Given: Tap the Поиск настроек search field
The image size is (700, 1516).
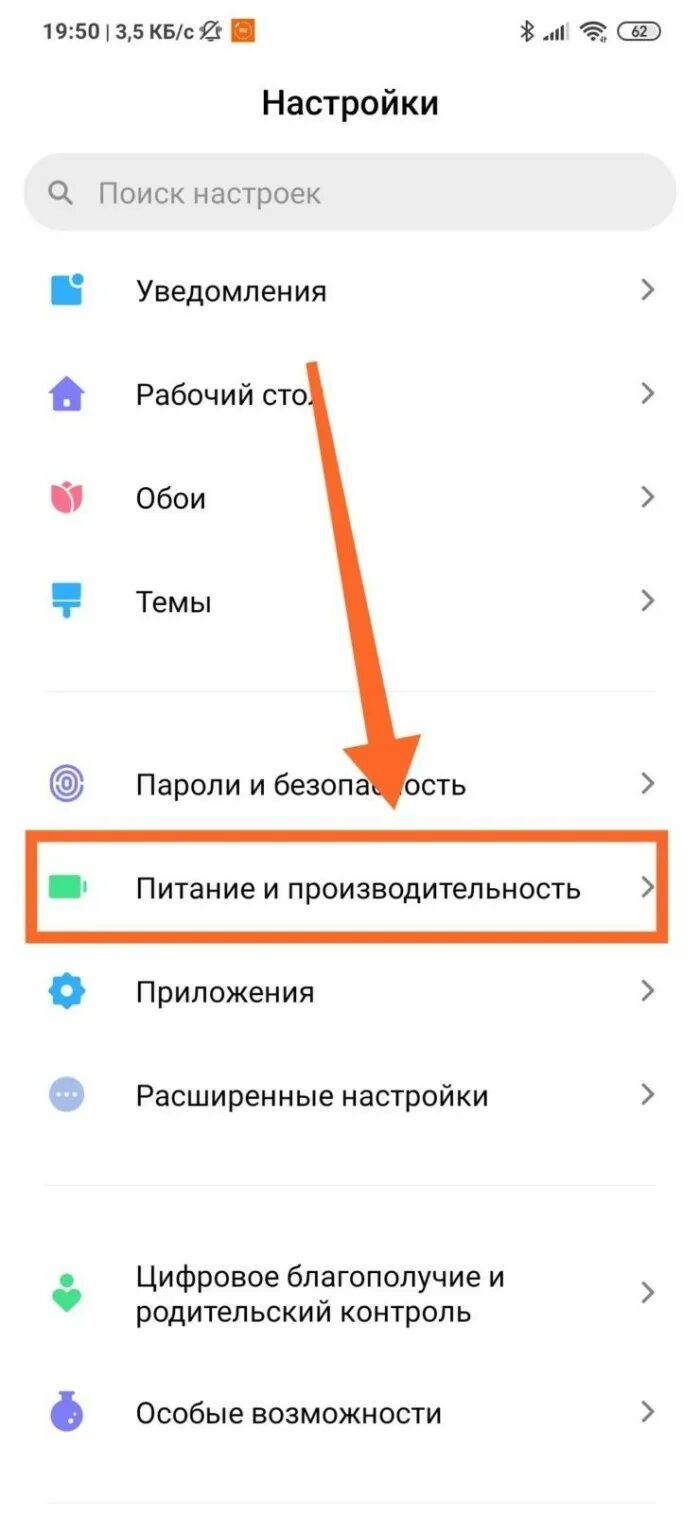Looking at the screenshot, I should click(x=350, y=193).
